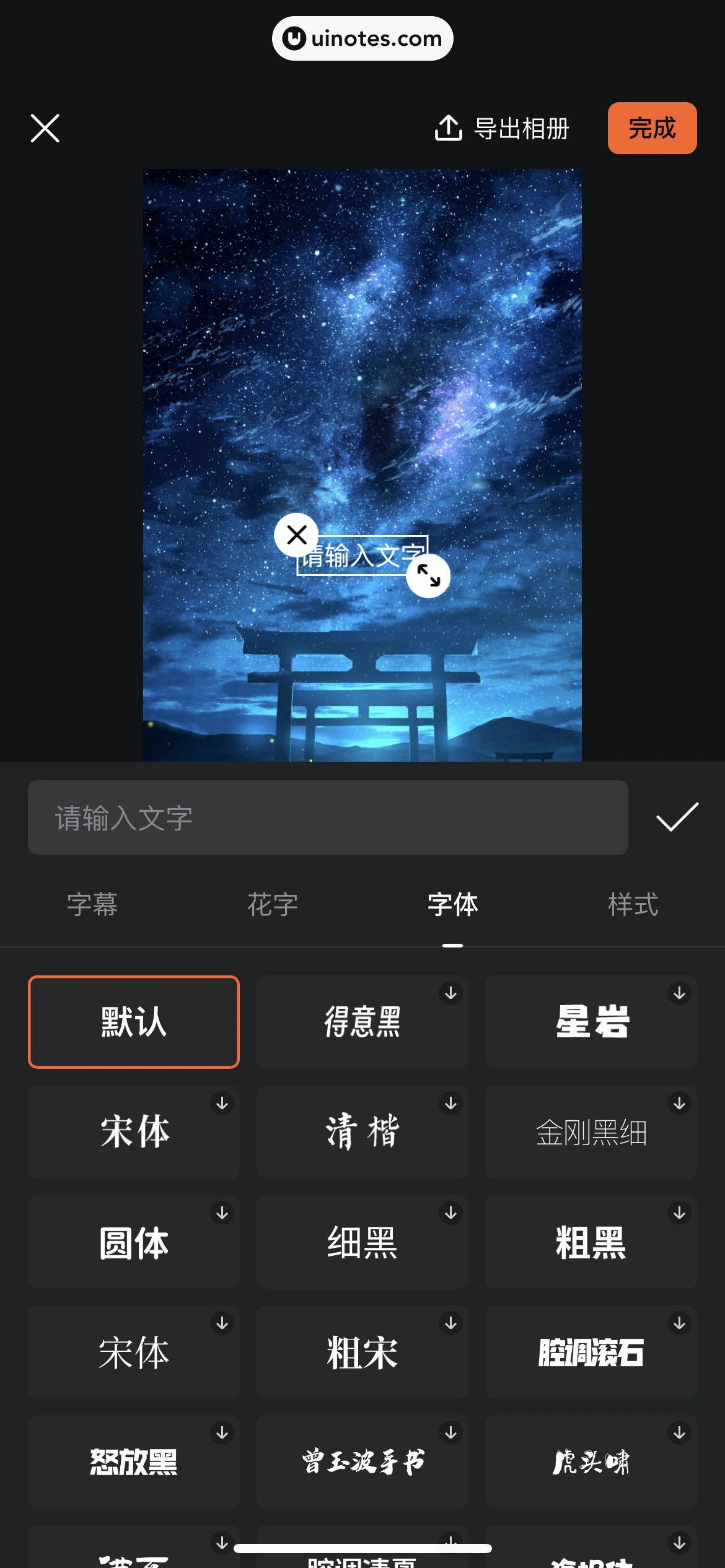This screenshot has height=1568, width=725.
Task: Click the orange 完成 button
Action: 652,128
